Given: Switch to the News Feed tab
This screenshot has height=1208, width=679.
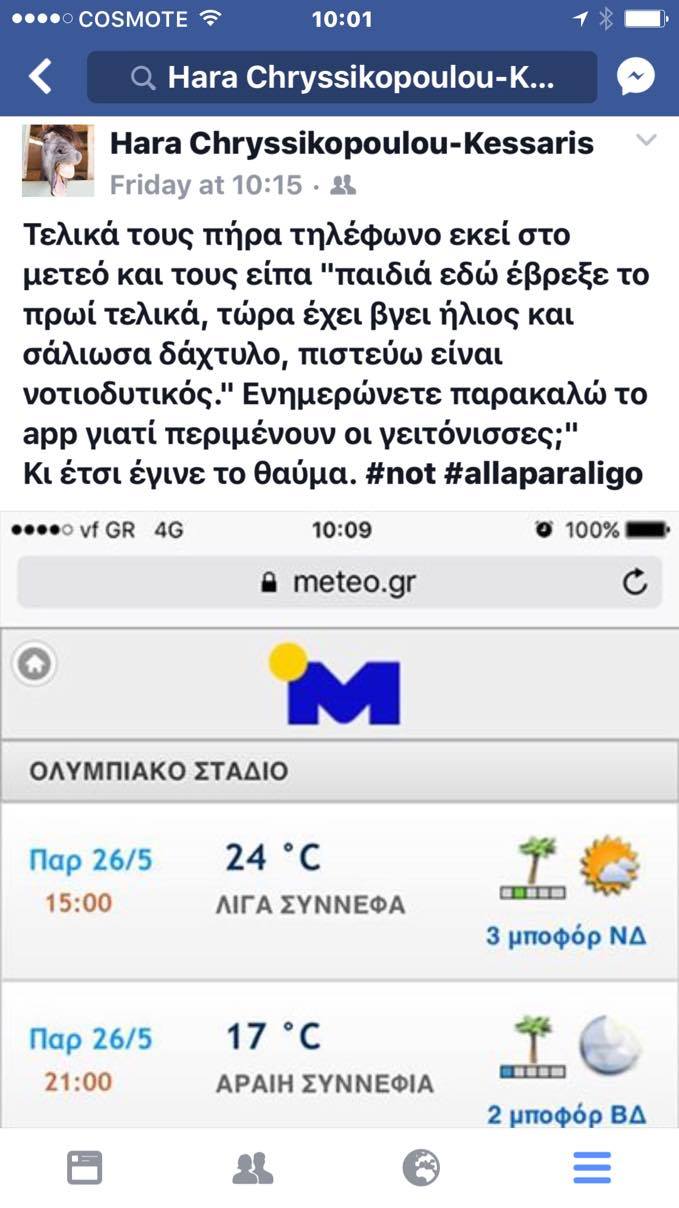Looking at the screenshot, I should pos(85,1167).
